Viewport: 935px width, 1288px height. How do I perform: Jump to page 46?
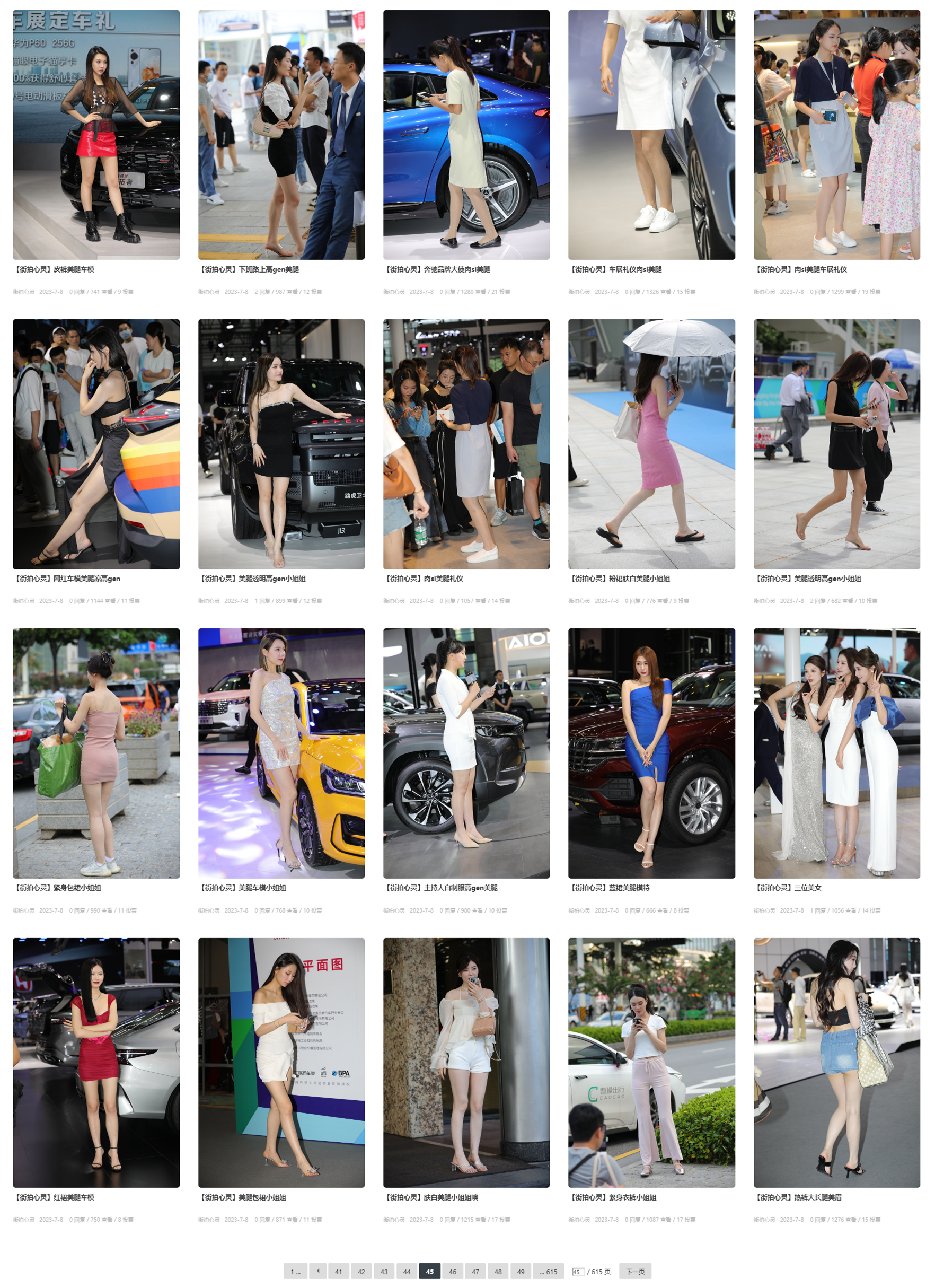(x=453, y=1272)
